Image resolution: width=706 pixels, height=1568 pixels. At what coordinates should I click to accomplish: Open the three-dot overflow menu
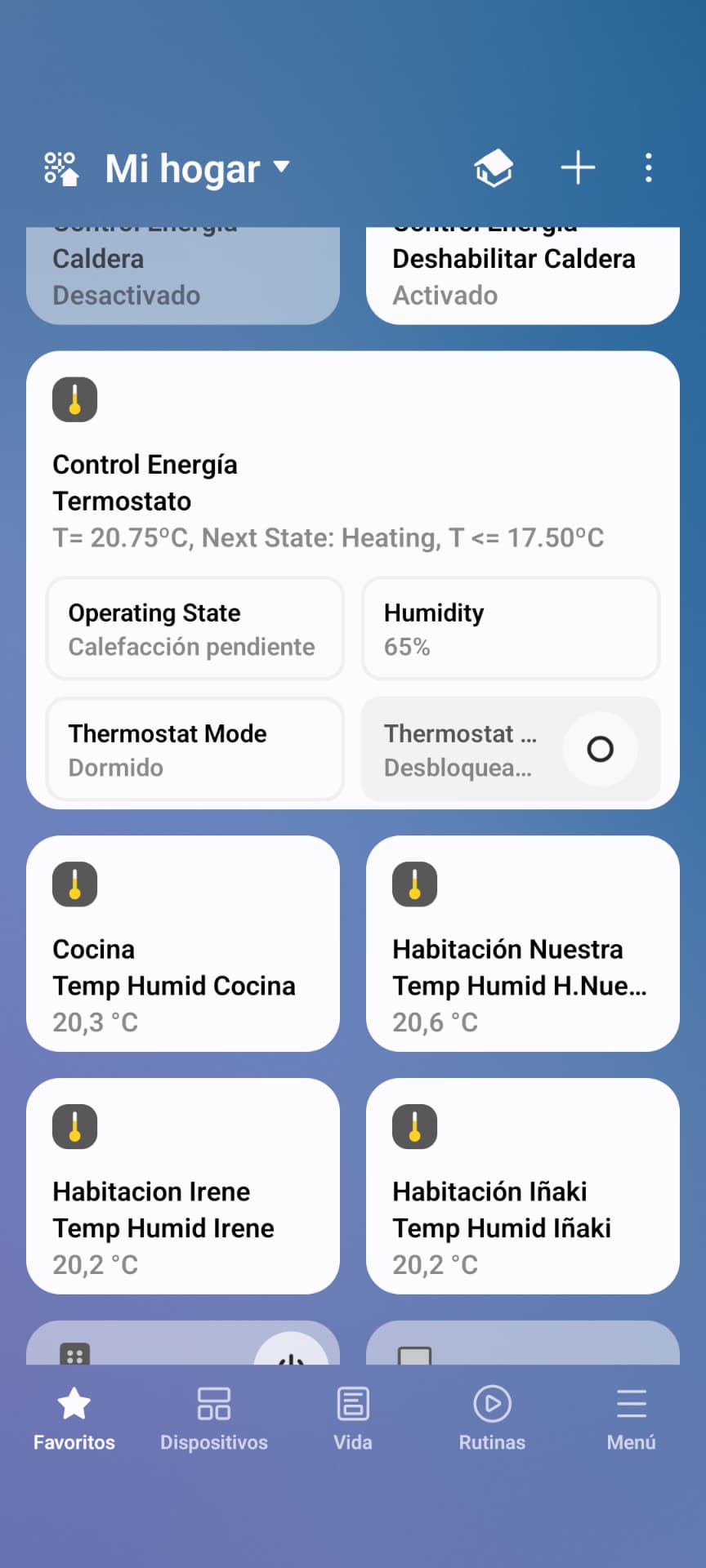pos(649,168)
